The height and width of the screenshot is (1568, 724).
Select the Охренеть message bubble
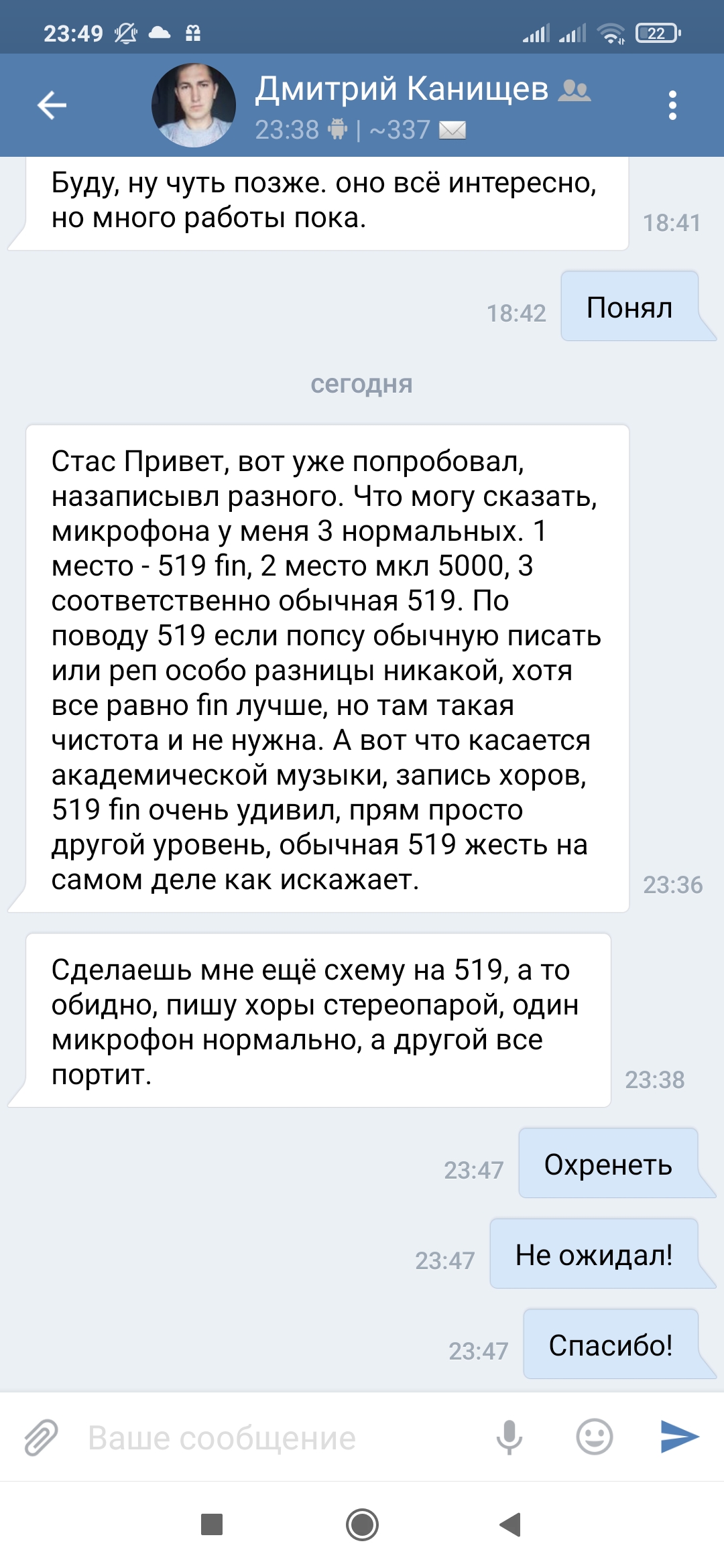pos(608,1164)
